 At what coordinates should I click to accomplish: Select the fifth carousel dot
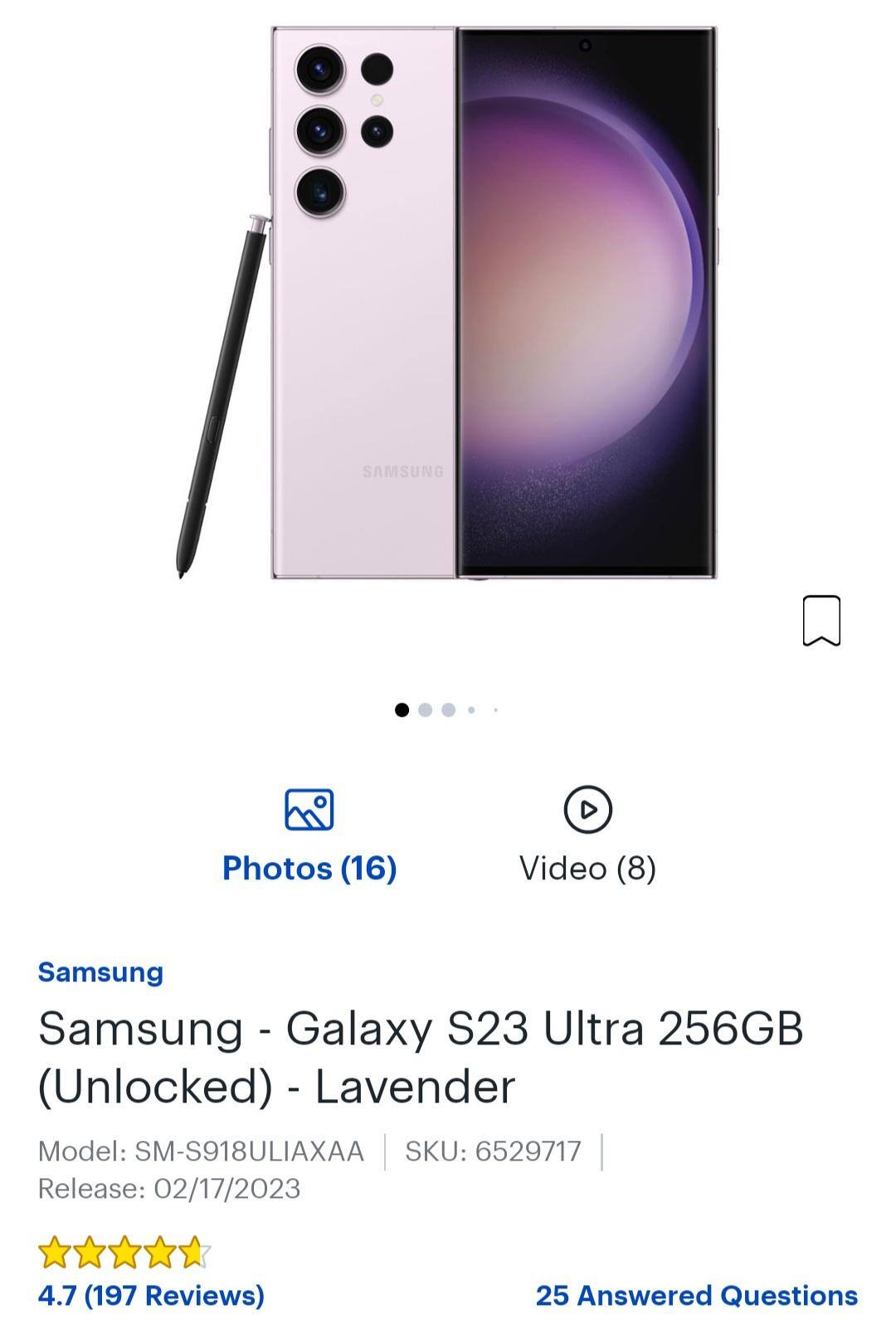click(x=494, y=709)
